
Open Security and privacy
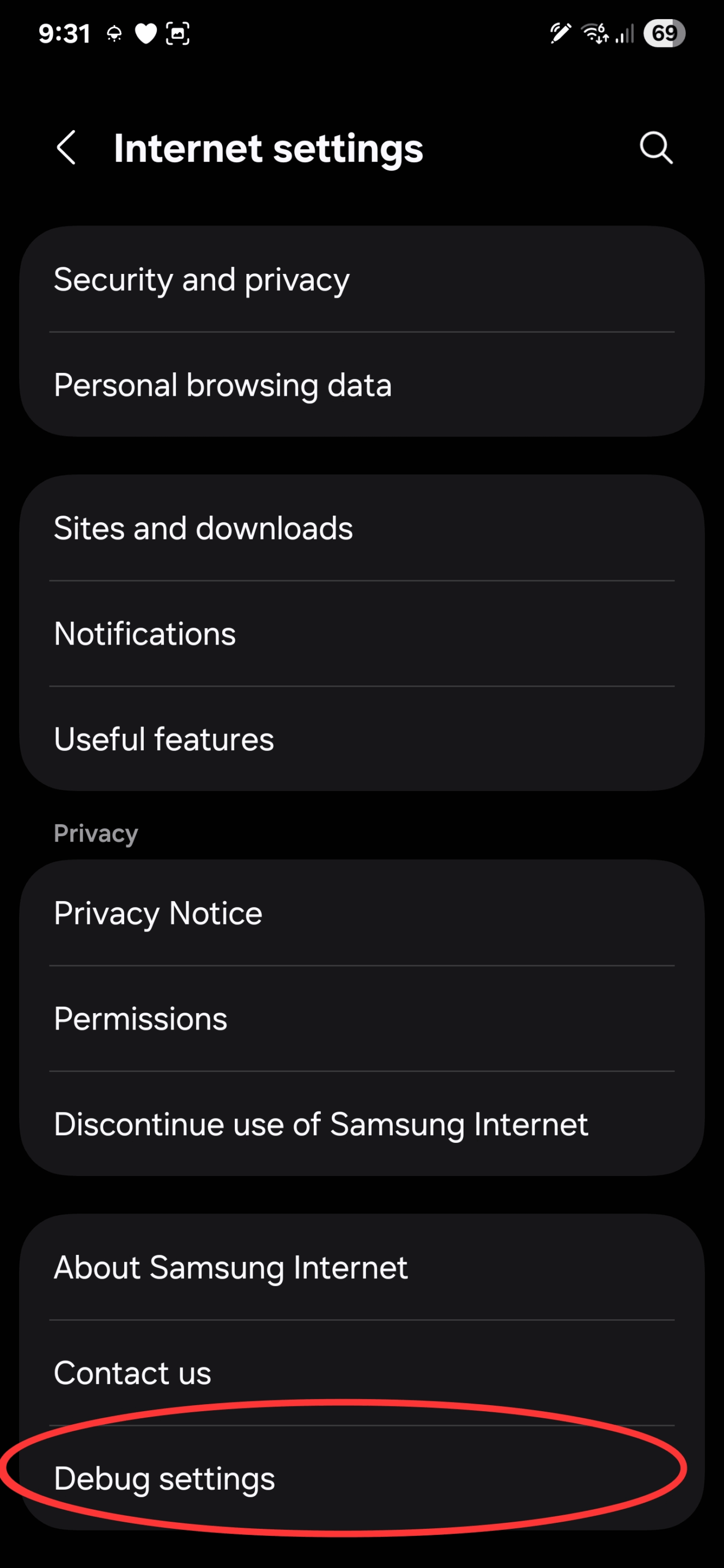(x=362, y=279)
